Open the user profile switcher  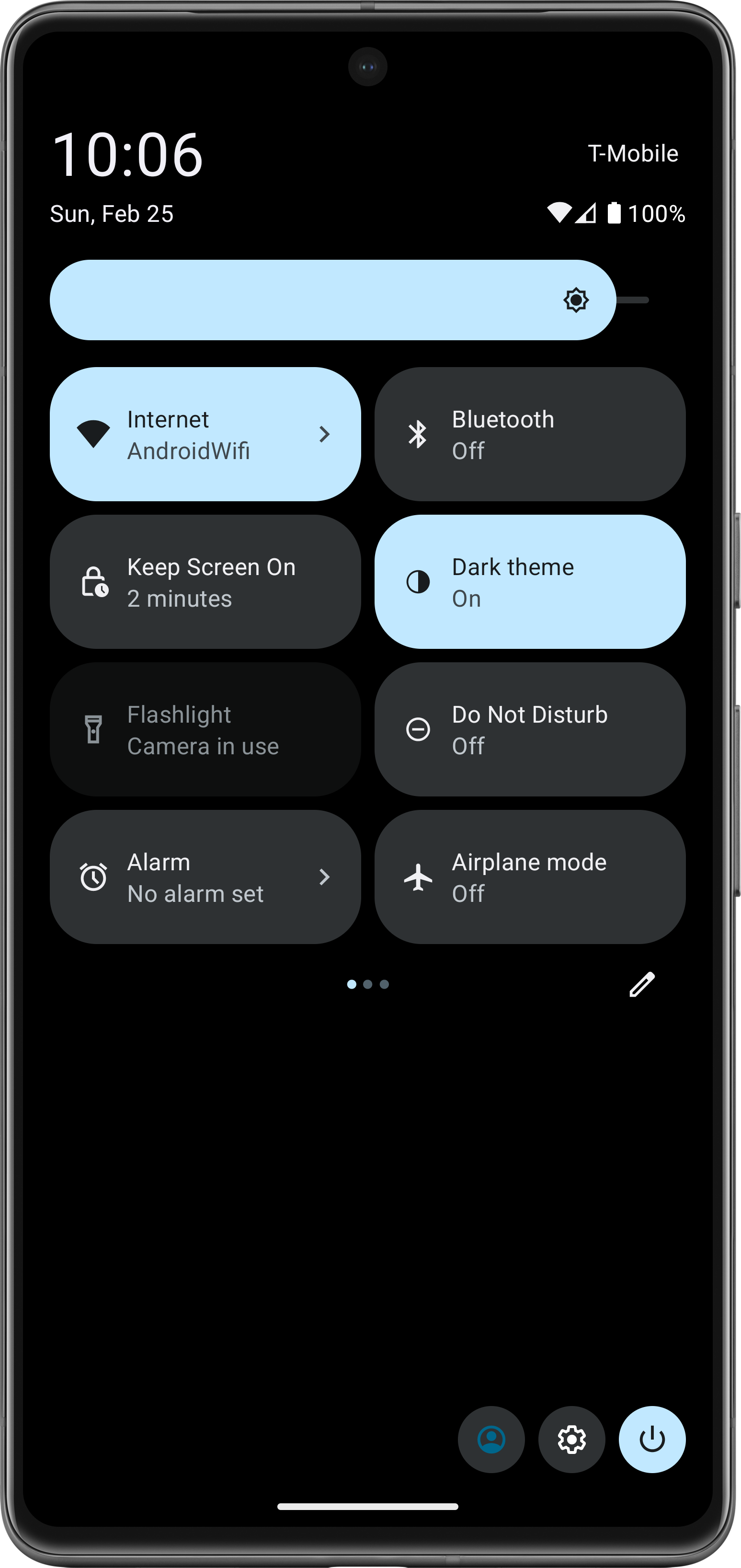(x=491, y=1440)
